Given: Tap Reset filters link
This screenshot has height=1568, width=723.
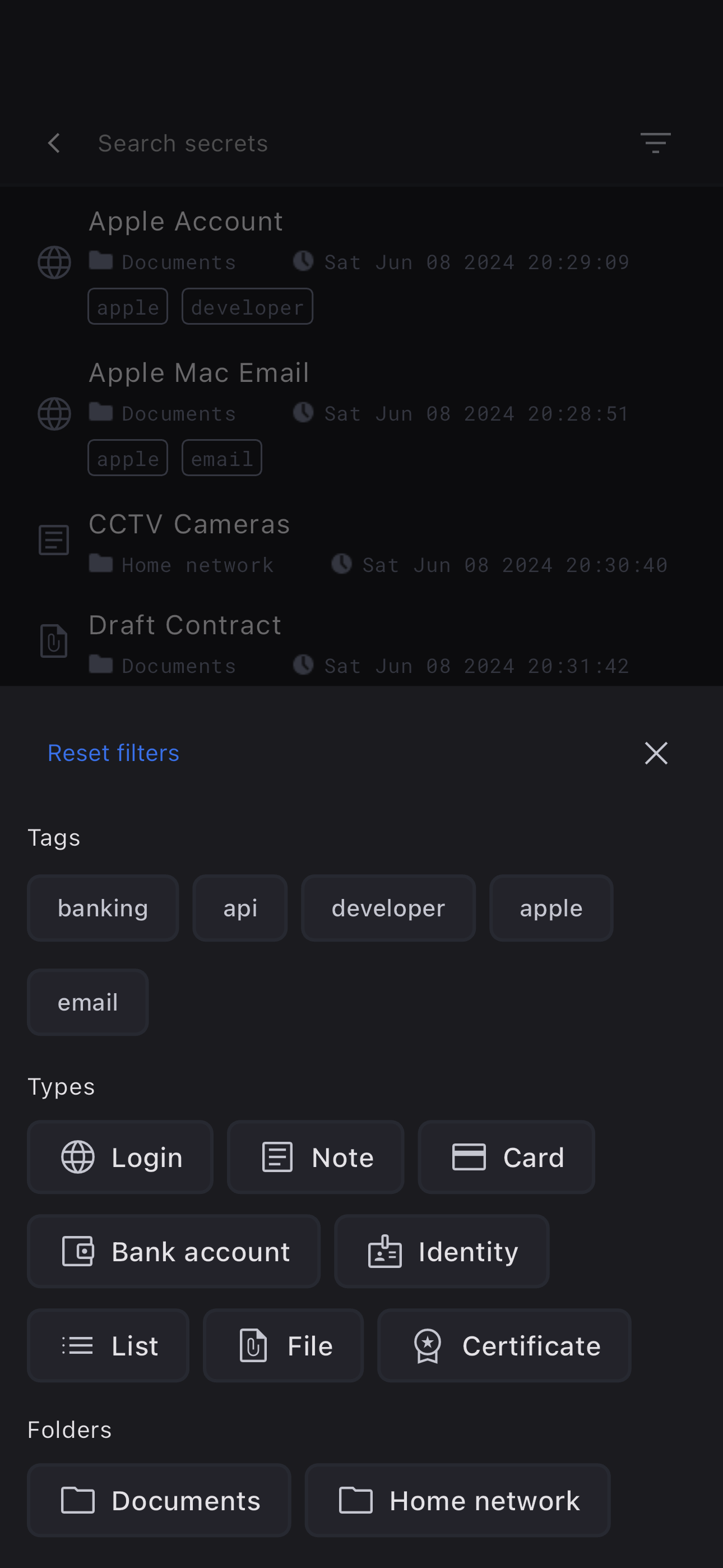Looking at the screenshot, I should pos(113,753).
